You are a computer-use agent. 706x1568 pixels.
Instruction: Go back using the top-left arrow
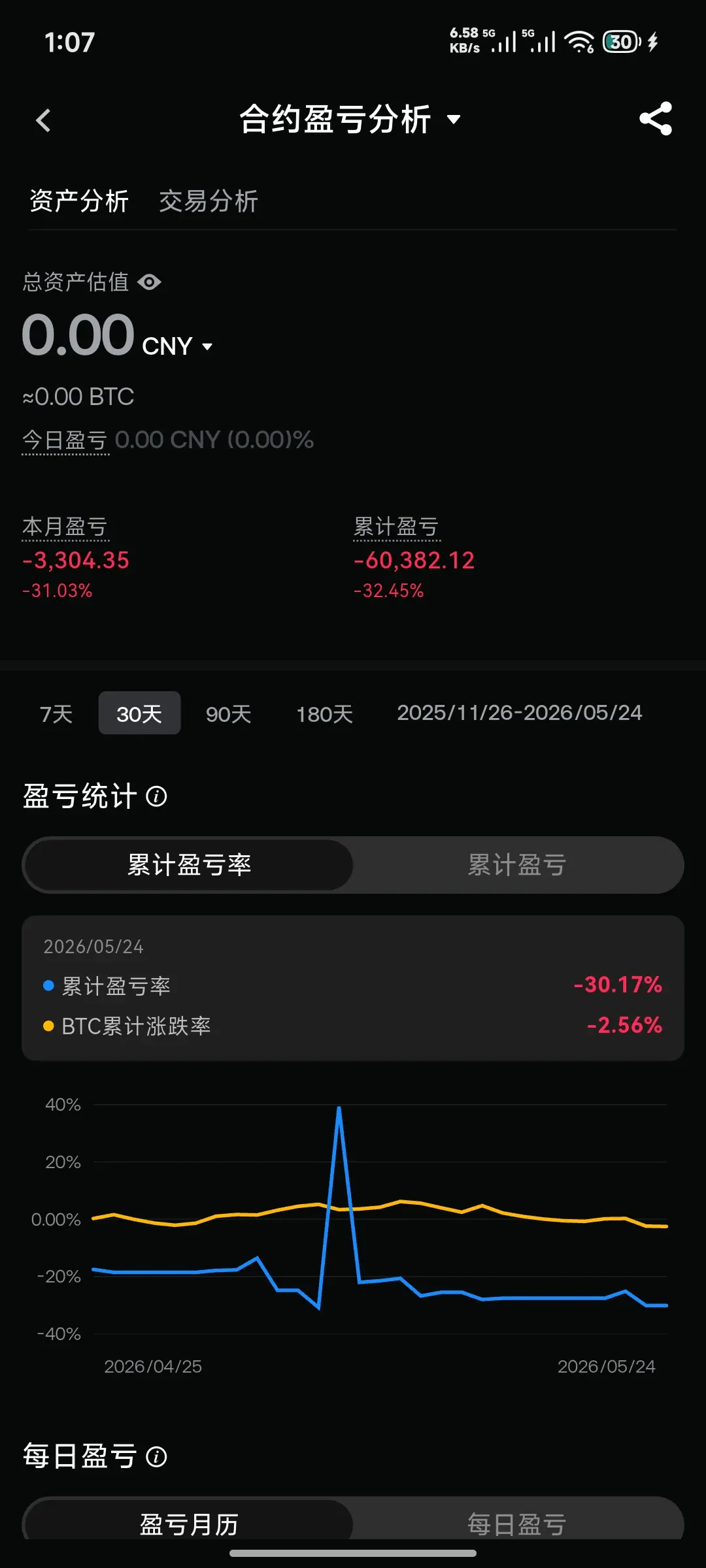tap(43, 120)
